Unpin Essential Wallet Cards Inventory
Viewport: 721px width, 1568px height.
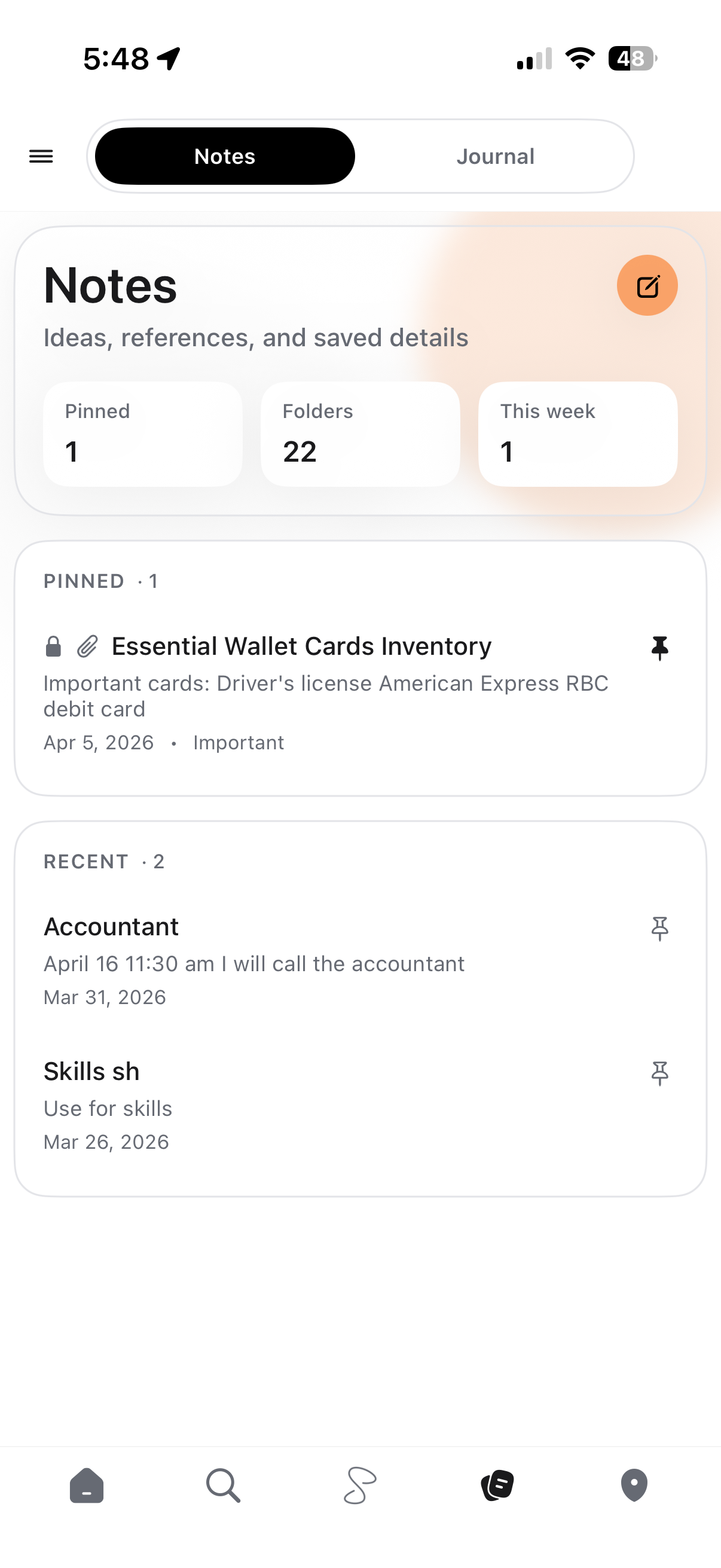659,648
